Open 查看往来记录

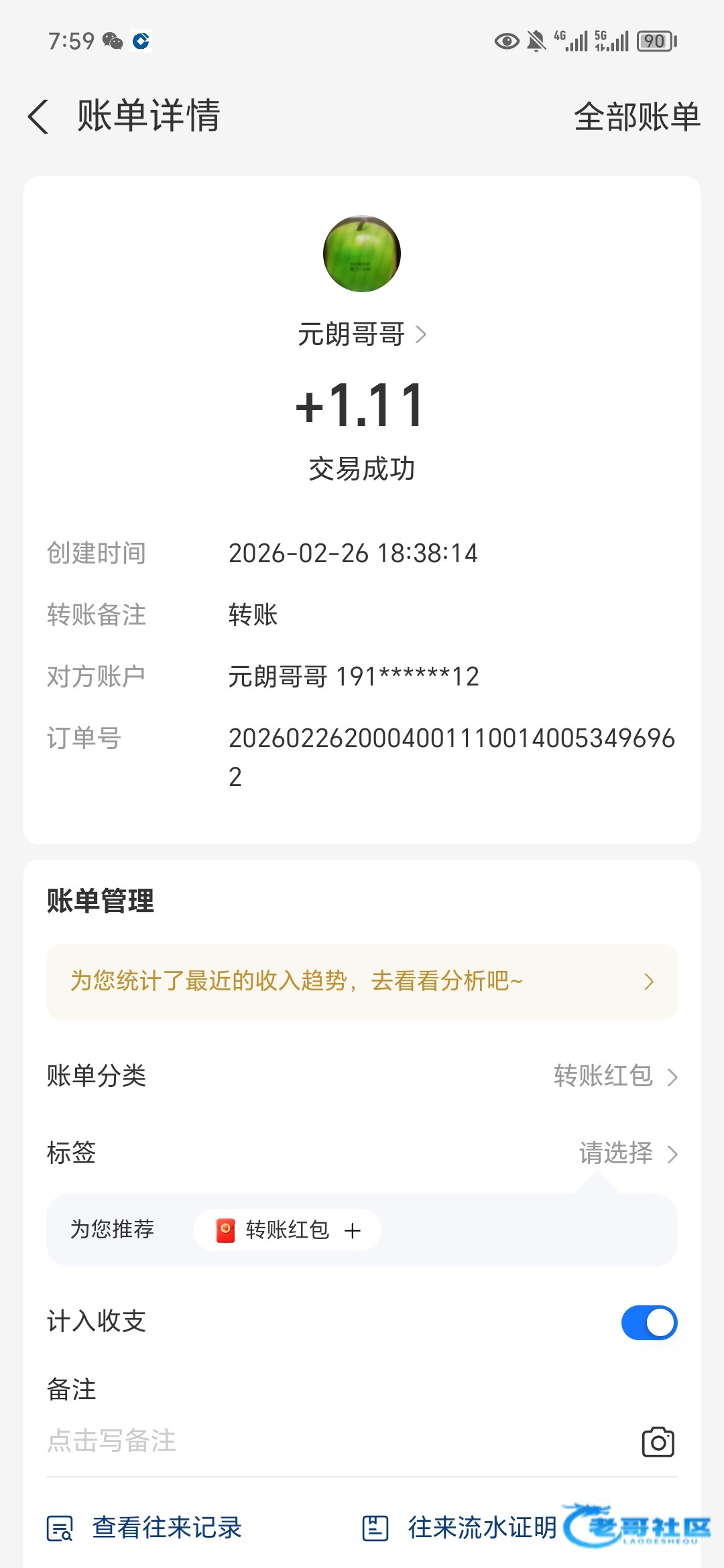[x=145, y=1528]
